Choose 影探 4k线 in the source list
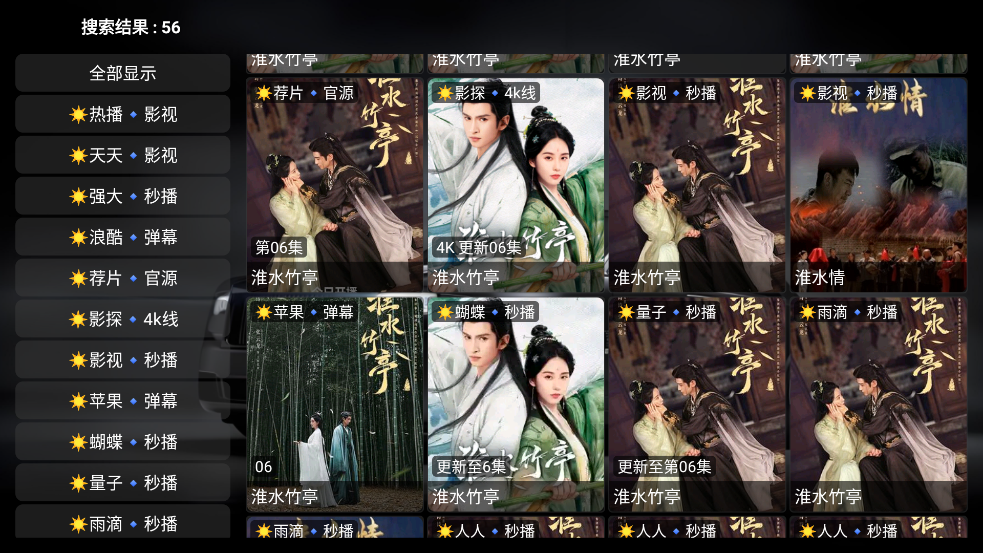 pos(123,319)
